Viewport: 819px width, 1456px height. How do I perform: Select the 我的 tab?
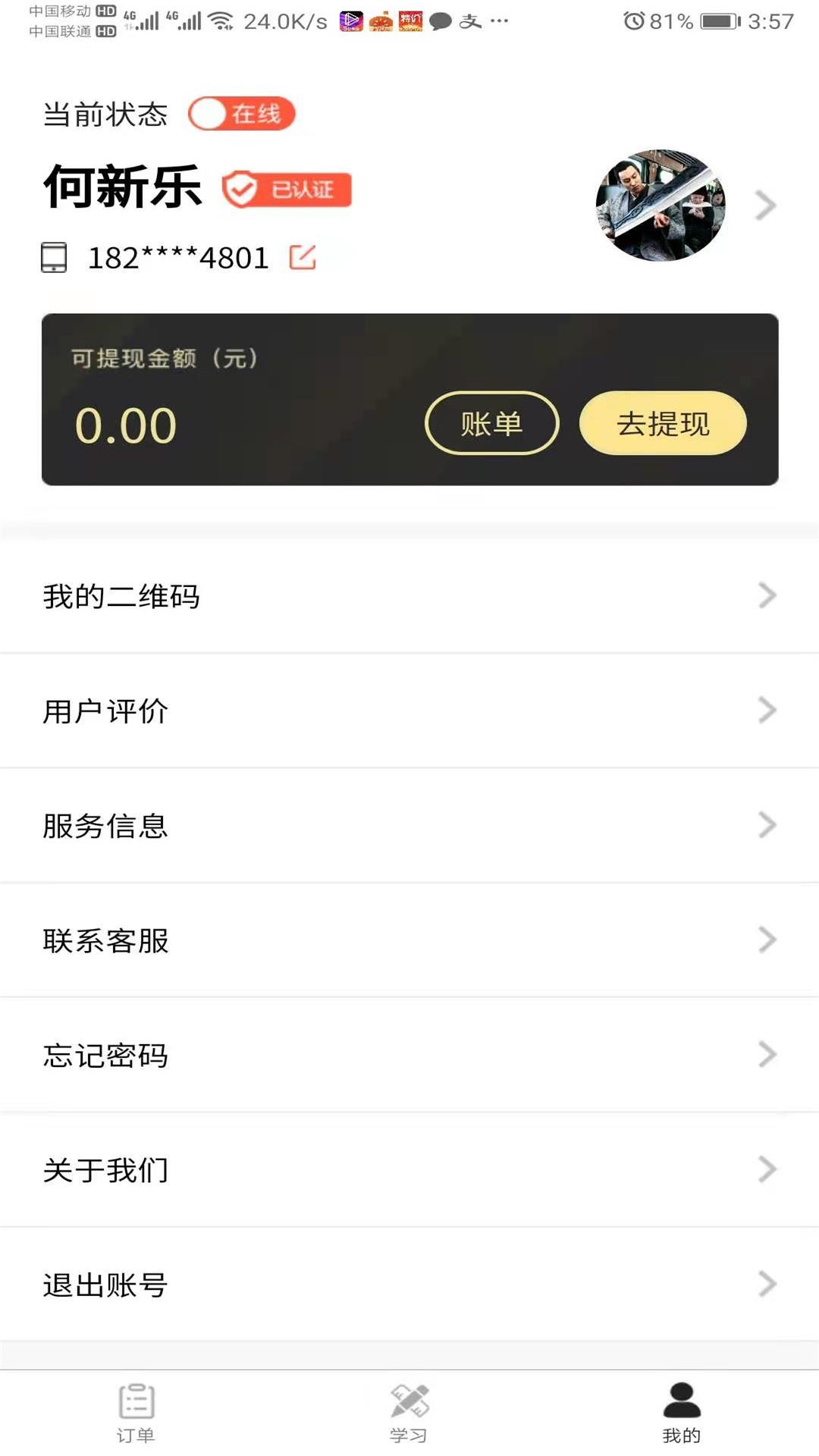point(682,1414)
